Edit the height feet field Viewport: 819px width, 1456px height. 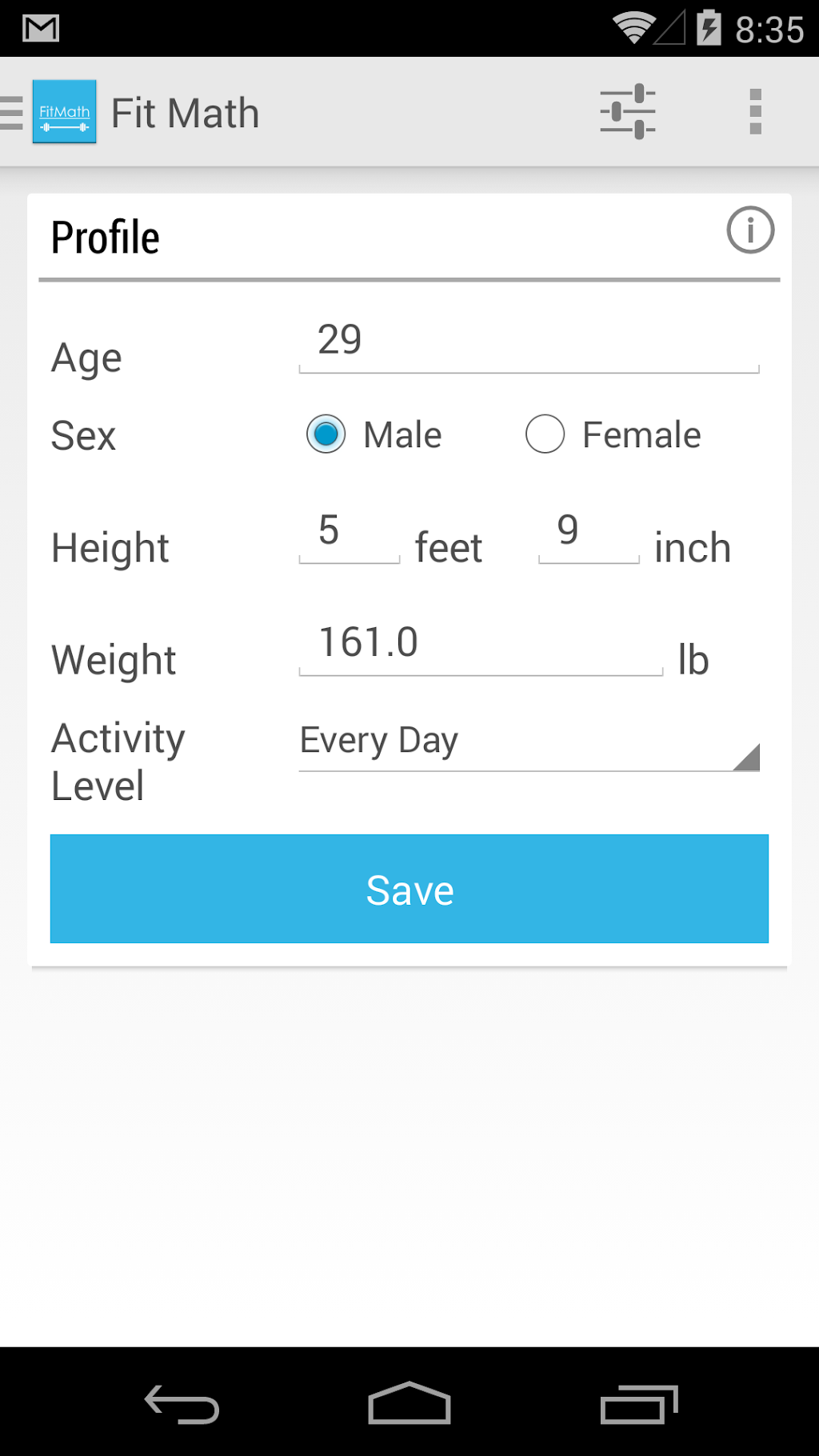pos(349,533)
